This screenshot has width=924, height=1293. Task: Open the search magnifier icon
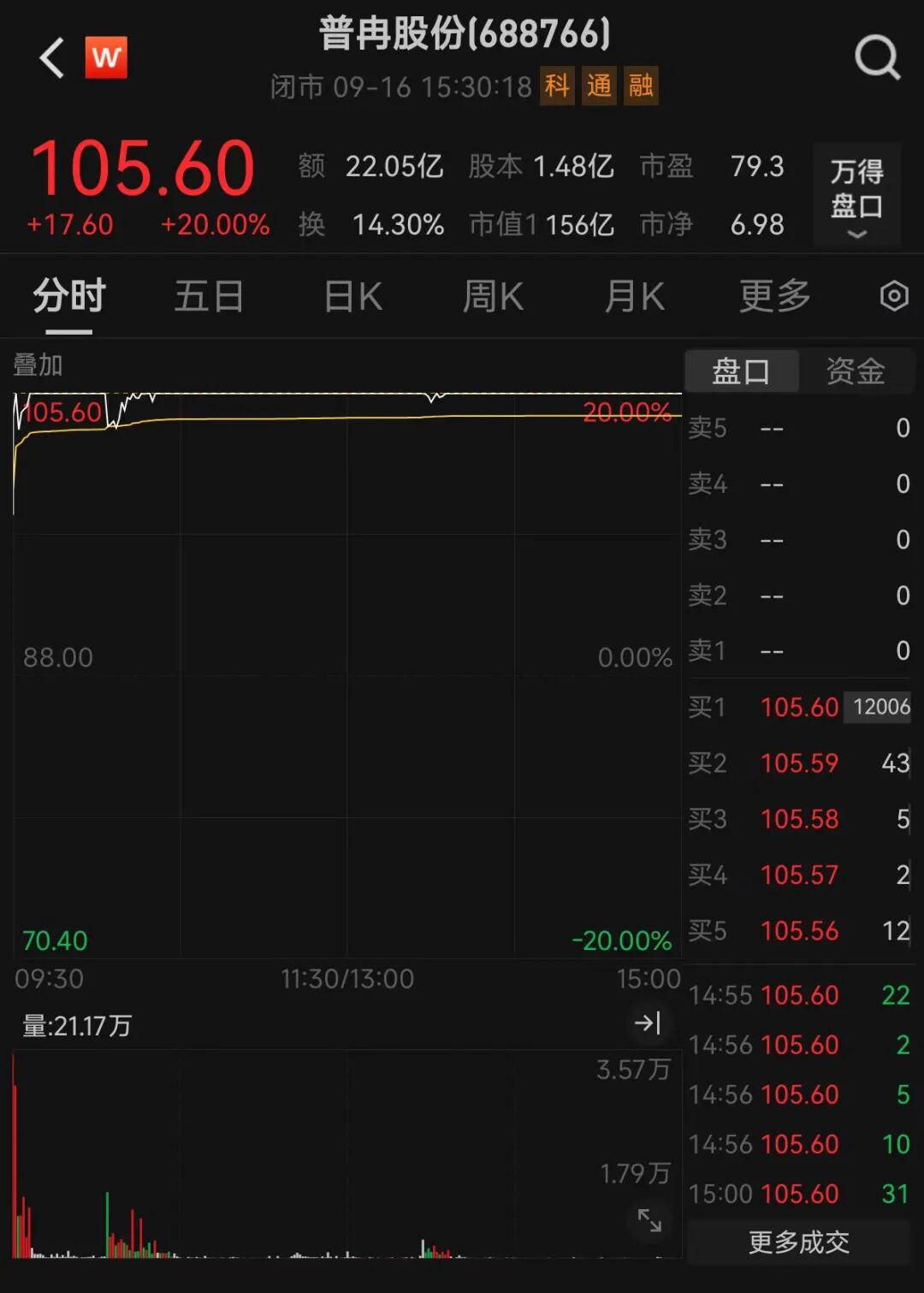[x=877, y=58]
